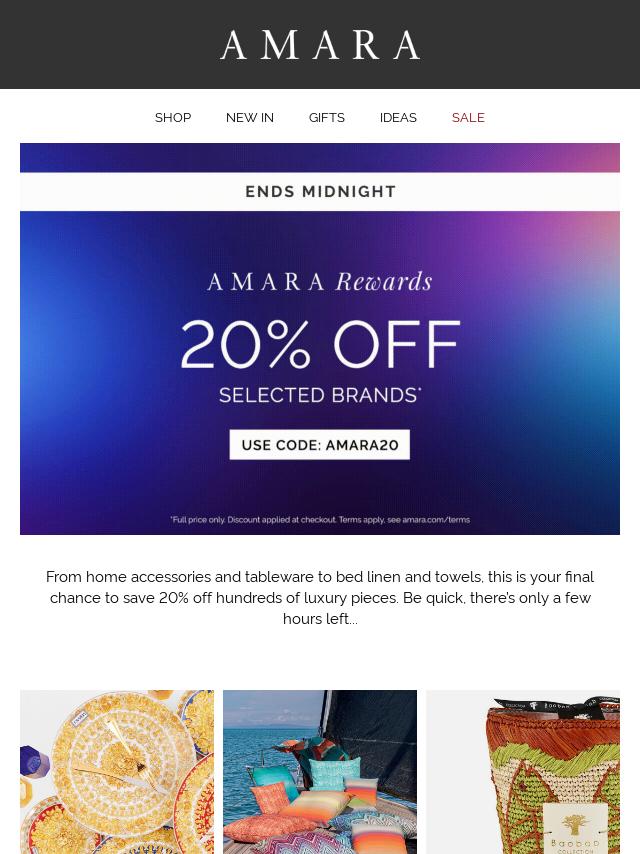This screenshot has width=640, height=854.
Task: Tap the AMARA logo header
Action: point(320,45)
